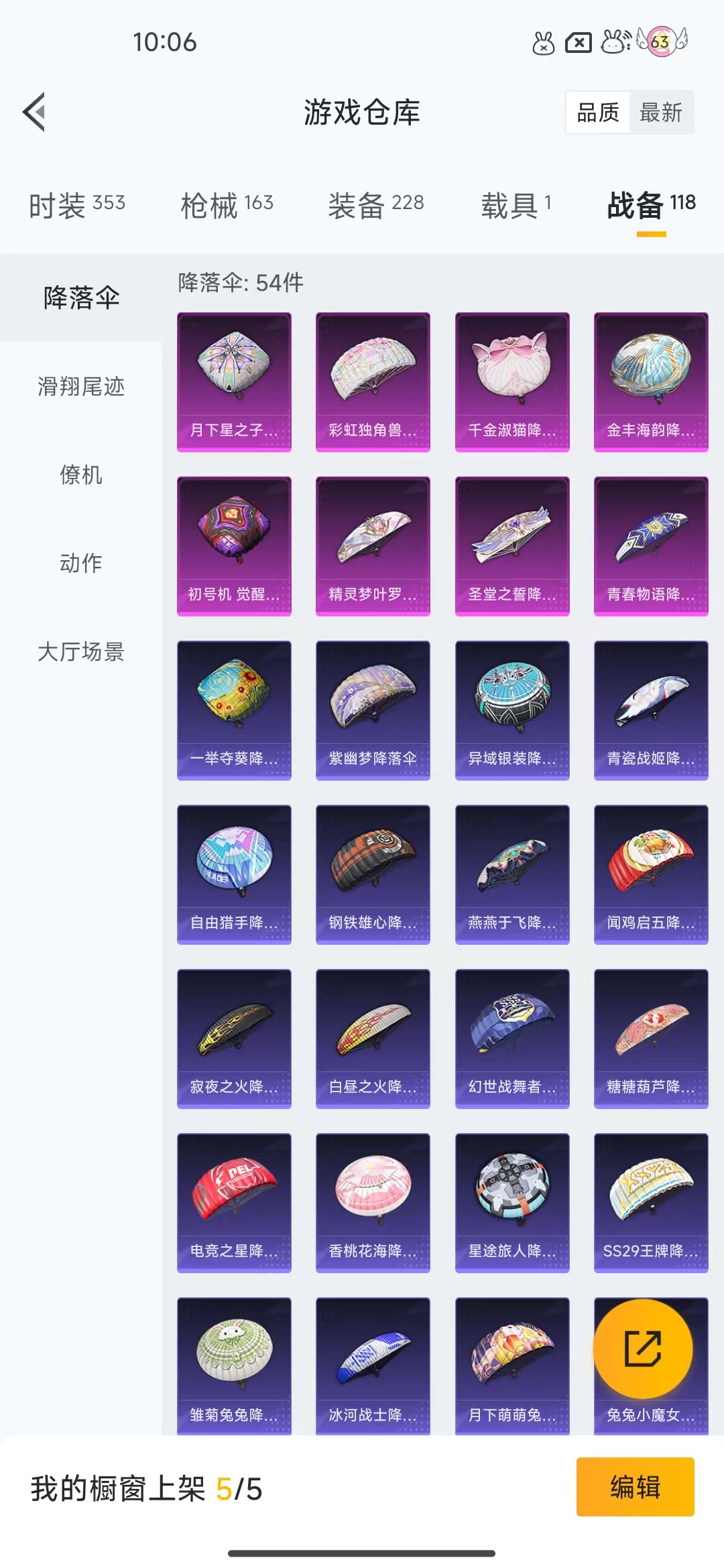Open the 月下星之子 parachute item
Screen dimensions: 724x1568
point(234,382)
